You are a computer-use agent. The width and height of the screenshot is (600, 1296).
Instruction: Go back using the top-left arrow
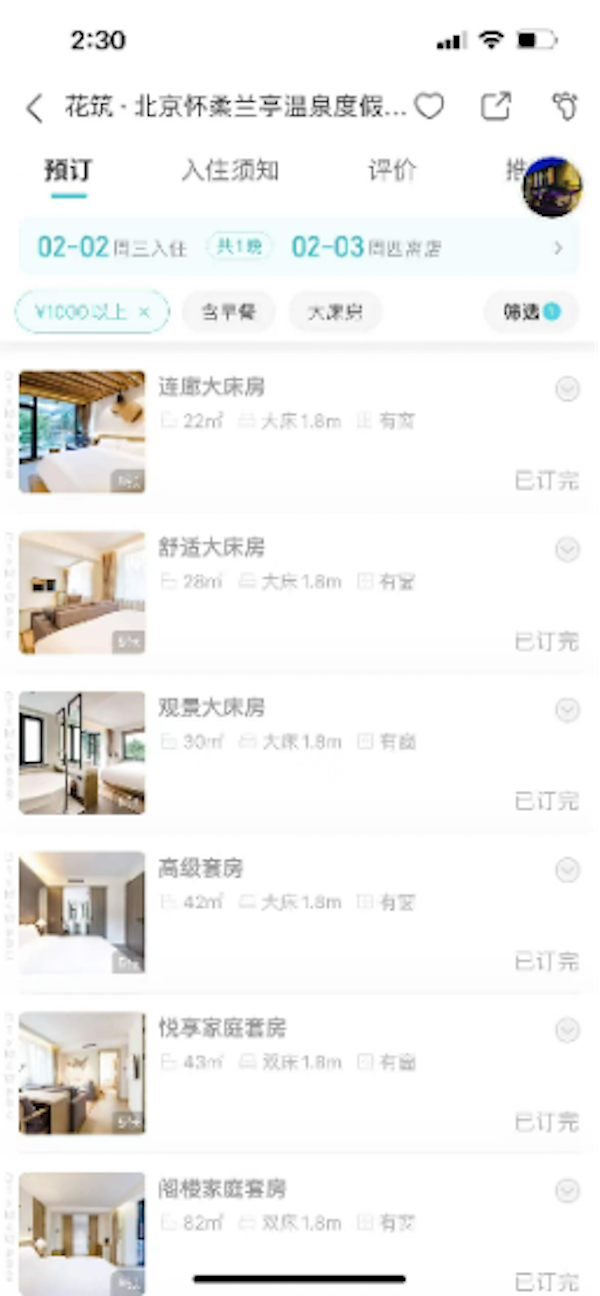click(x=35, y=108)
